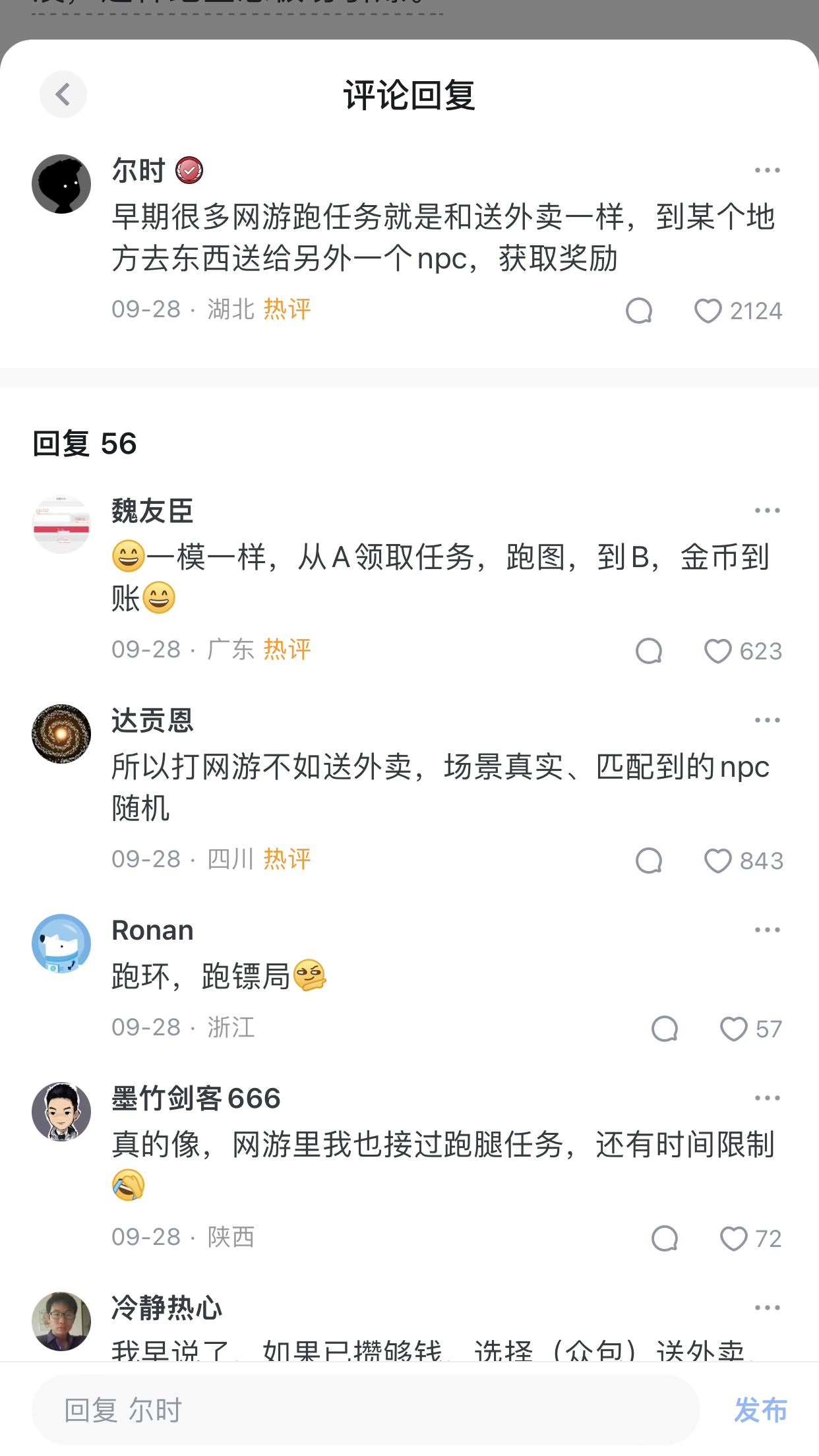Open more options for 墨竹剑客666's reply
Image resolution: width=819 pixels, height=1456 pixels.
767,1099
